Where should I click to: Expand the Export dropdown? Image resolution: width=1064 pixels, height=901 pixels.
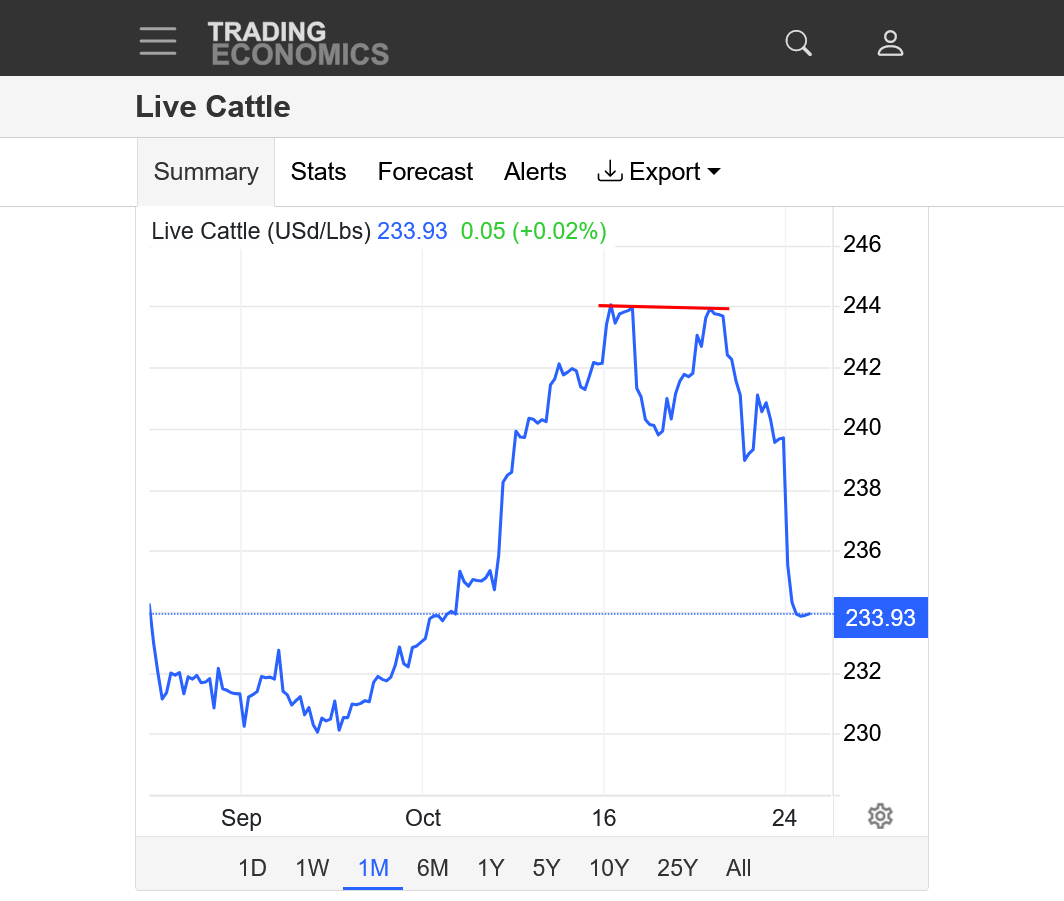point(659,172)
